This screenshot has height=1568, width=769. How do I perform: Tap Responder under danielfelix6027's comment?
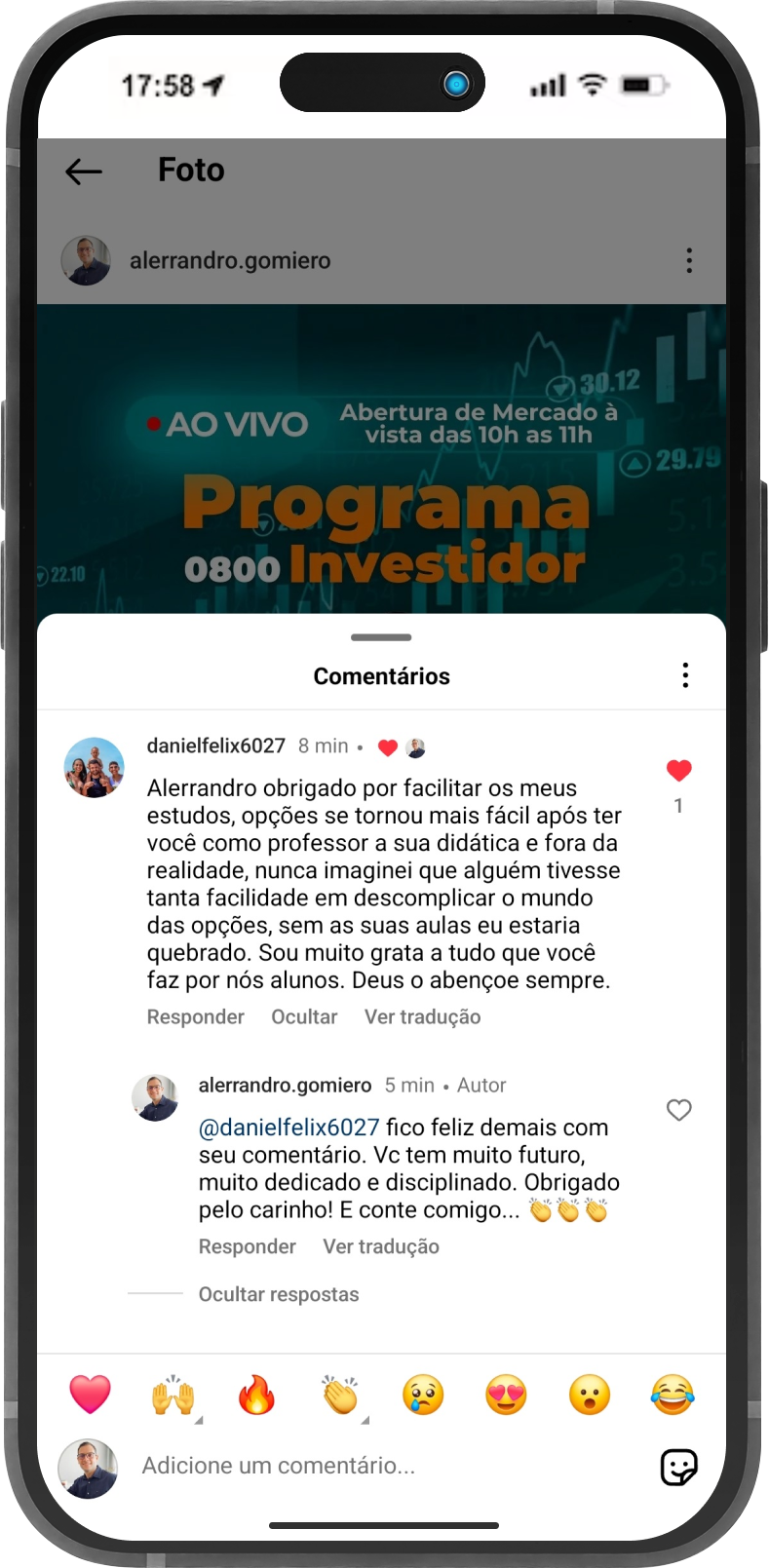195,1016
